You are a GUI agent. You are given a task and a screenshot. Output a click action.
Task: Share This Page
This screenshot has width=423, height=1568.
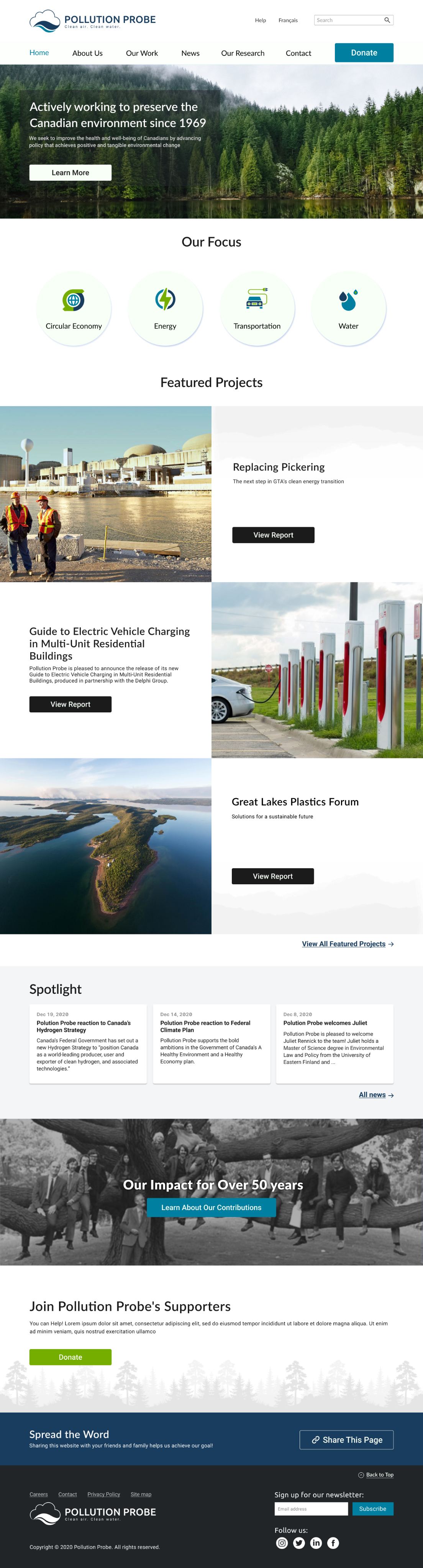[x=346, y=1440]
